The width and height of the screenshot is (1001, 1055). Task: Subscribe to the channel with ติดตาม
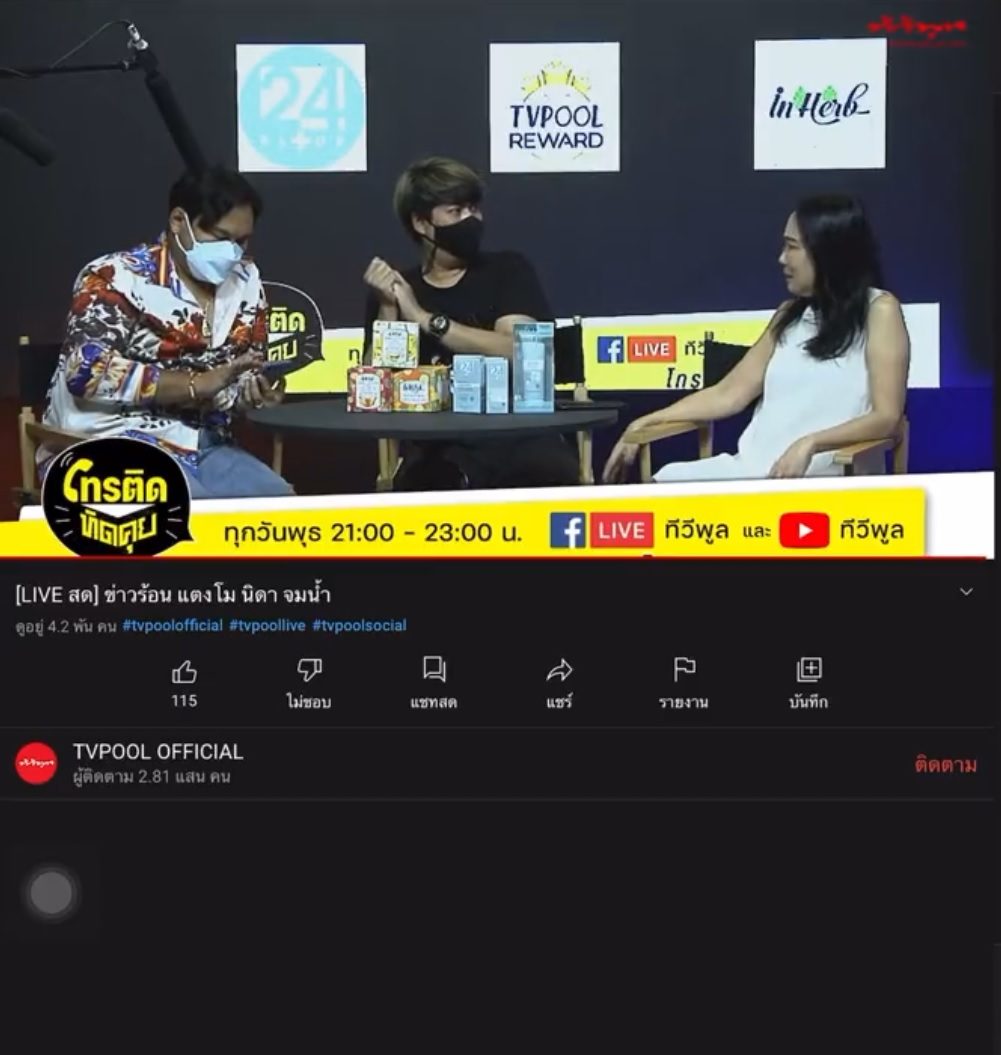945,765
